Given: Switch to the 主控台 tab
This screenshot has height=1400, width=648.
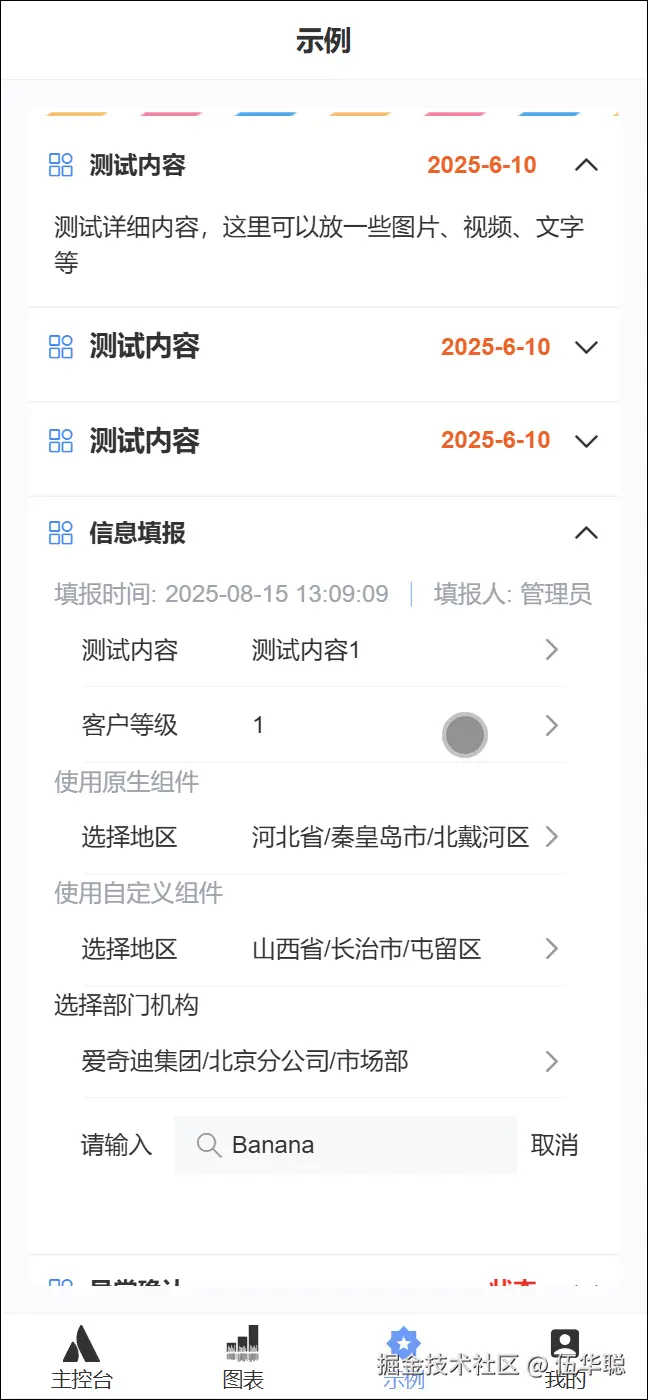Looking at the screenshot, I should point(82,1357).
